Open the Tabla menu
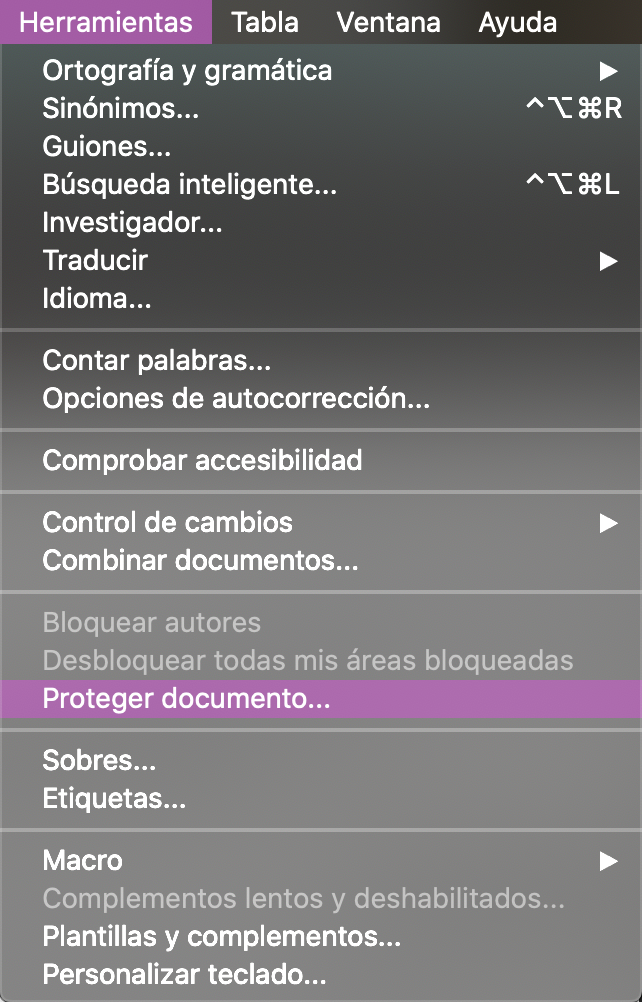This screenshot has height=1002, width=642. (265, 22)
